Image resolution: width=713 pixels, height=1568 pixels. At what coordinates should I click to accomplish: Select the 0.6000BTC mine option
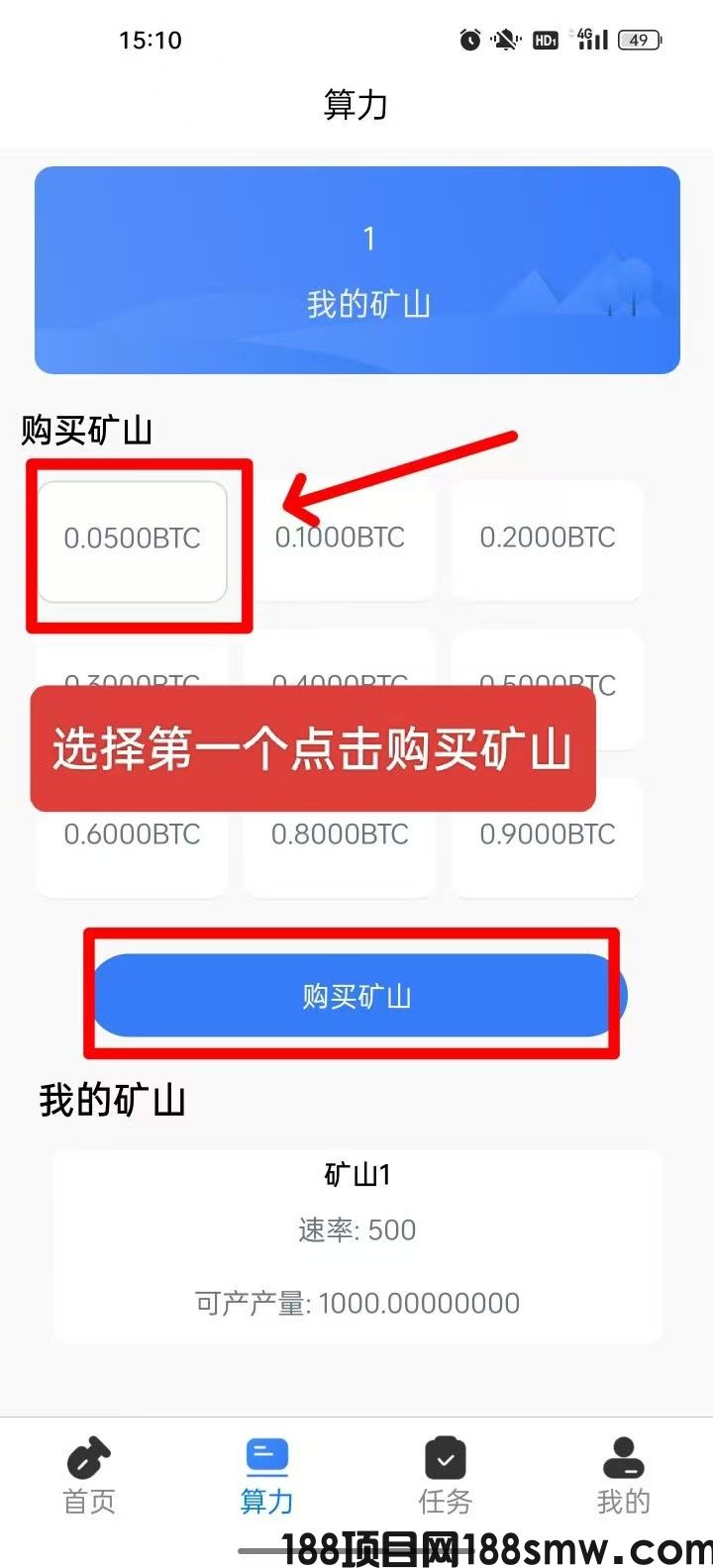[x=132, y=837]
